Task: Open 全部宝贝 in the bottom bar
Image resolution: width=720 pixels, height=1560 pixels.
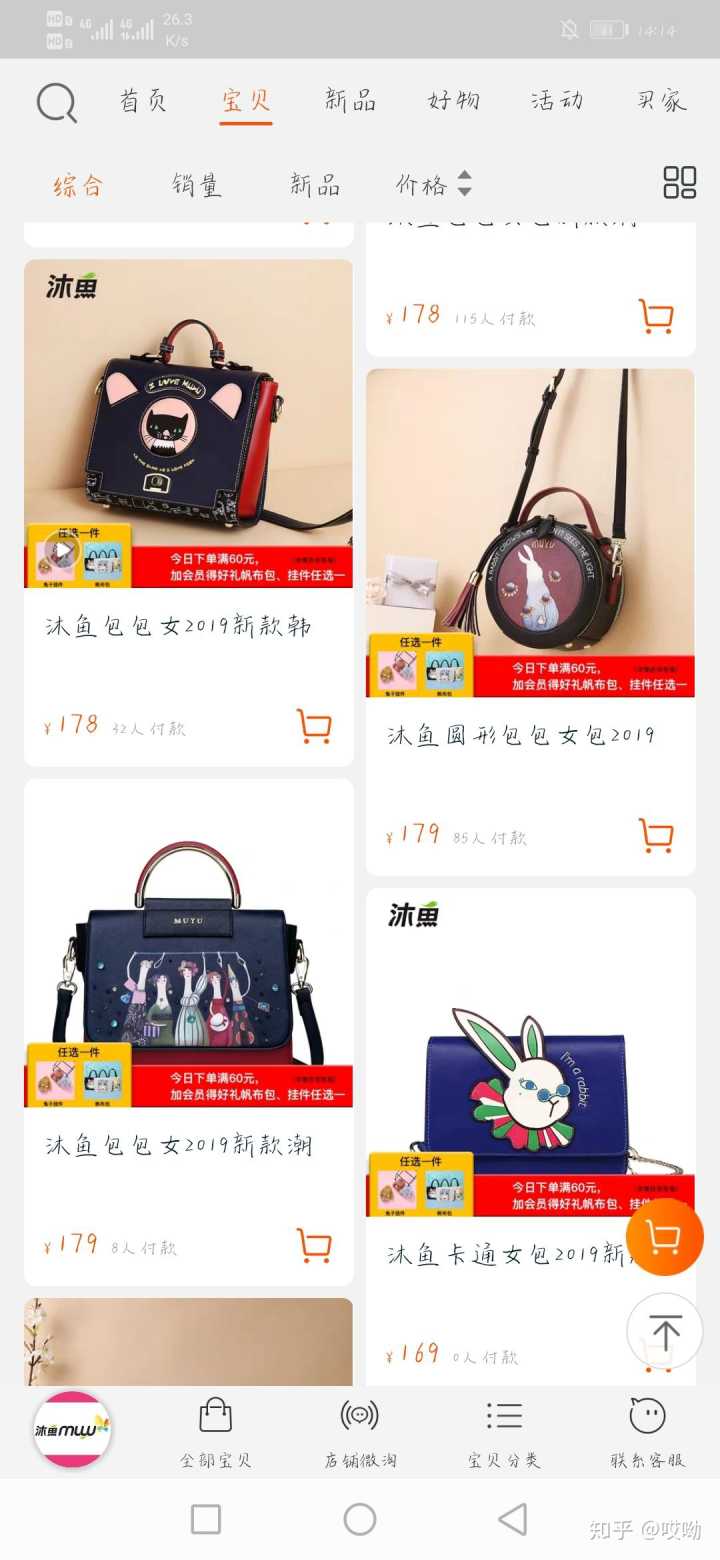Action: [215, 1433]
